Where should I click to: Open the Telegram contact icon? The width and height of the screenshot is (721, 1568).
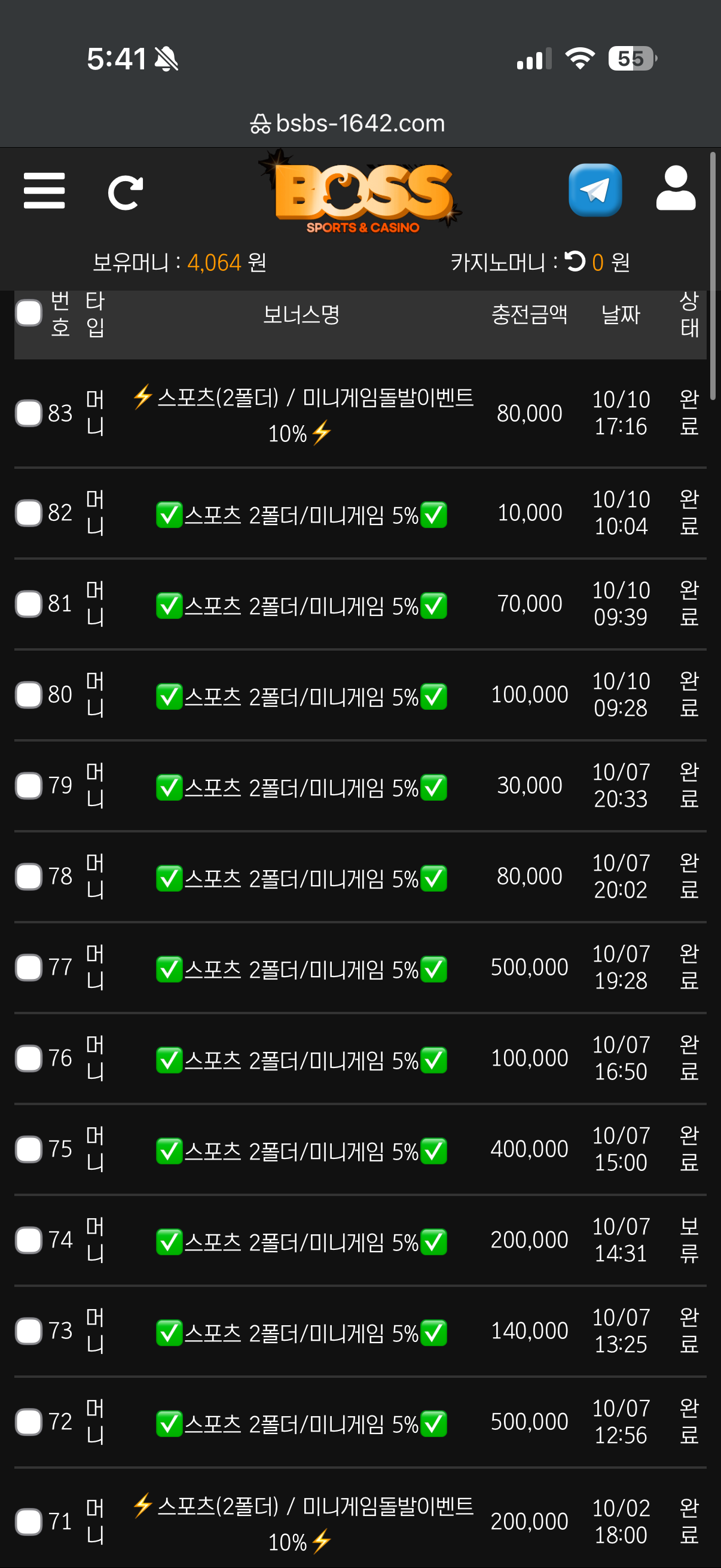tap(594, 191)
